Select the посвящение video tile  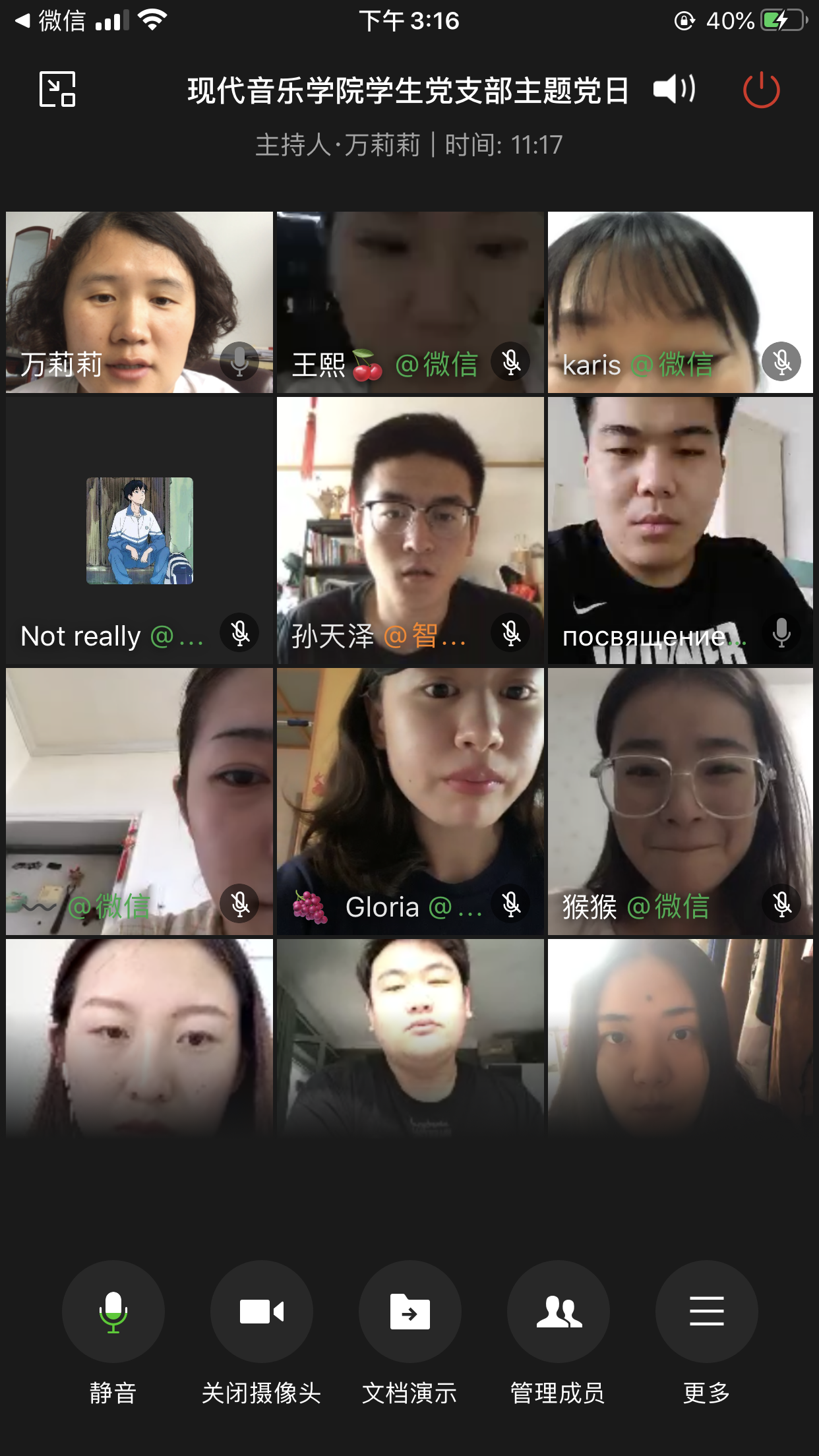(x=680, y=530)
